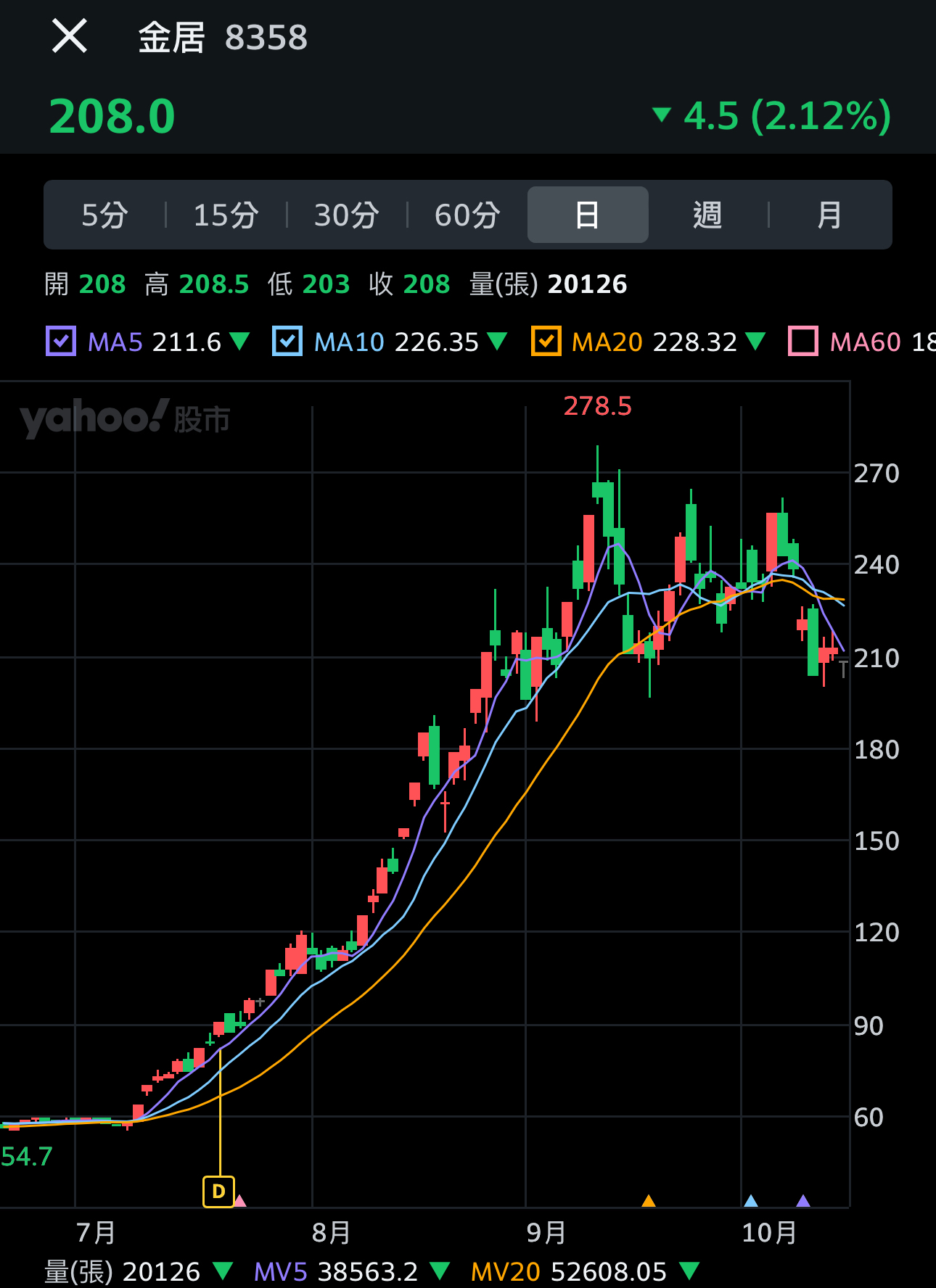This screenshot has width=936, height=1288.
Task: Switch to the 月 monthly chart
Action: (x=829, y=215)
